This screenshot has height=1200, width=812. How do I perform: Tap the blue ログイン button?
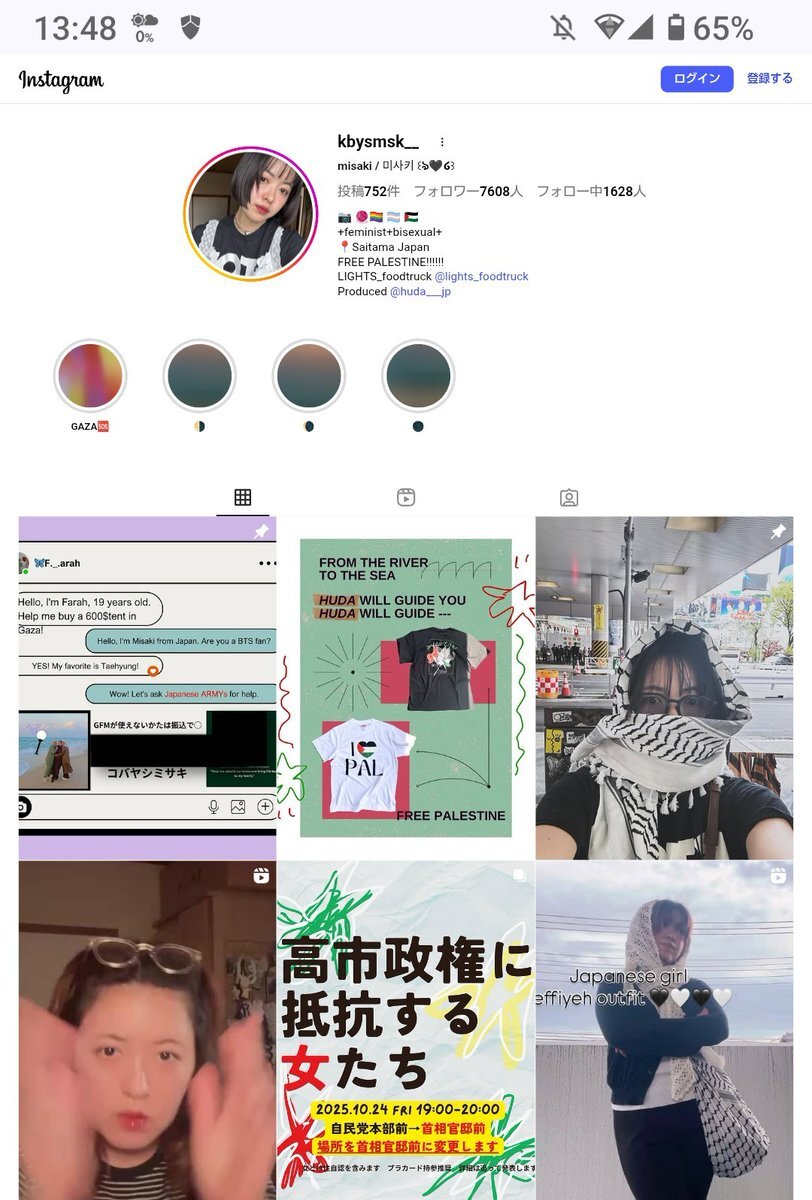(x=696, y=79)
